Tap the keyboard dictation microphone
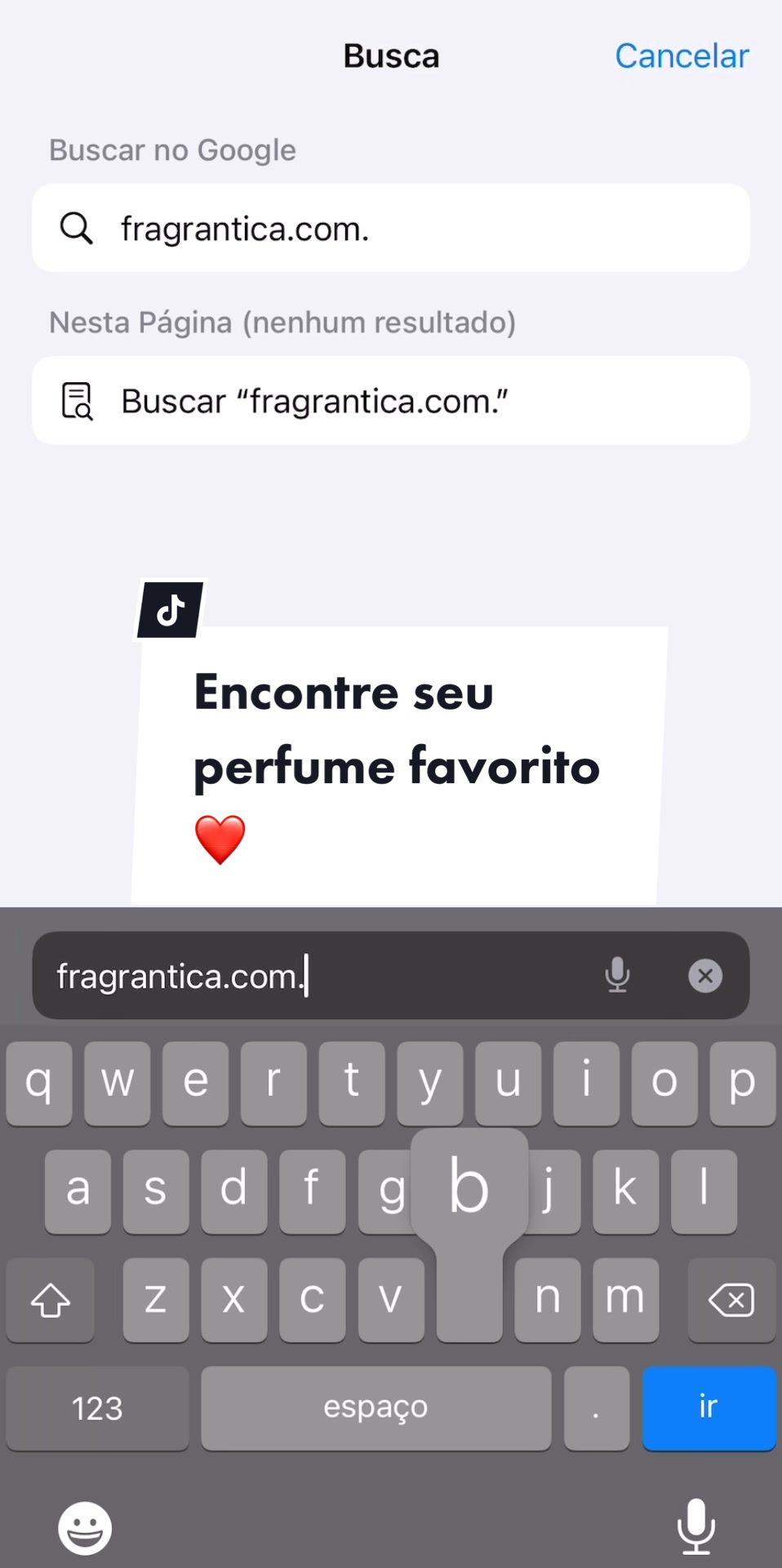 [x=696, y=1526]
